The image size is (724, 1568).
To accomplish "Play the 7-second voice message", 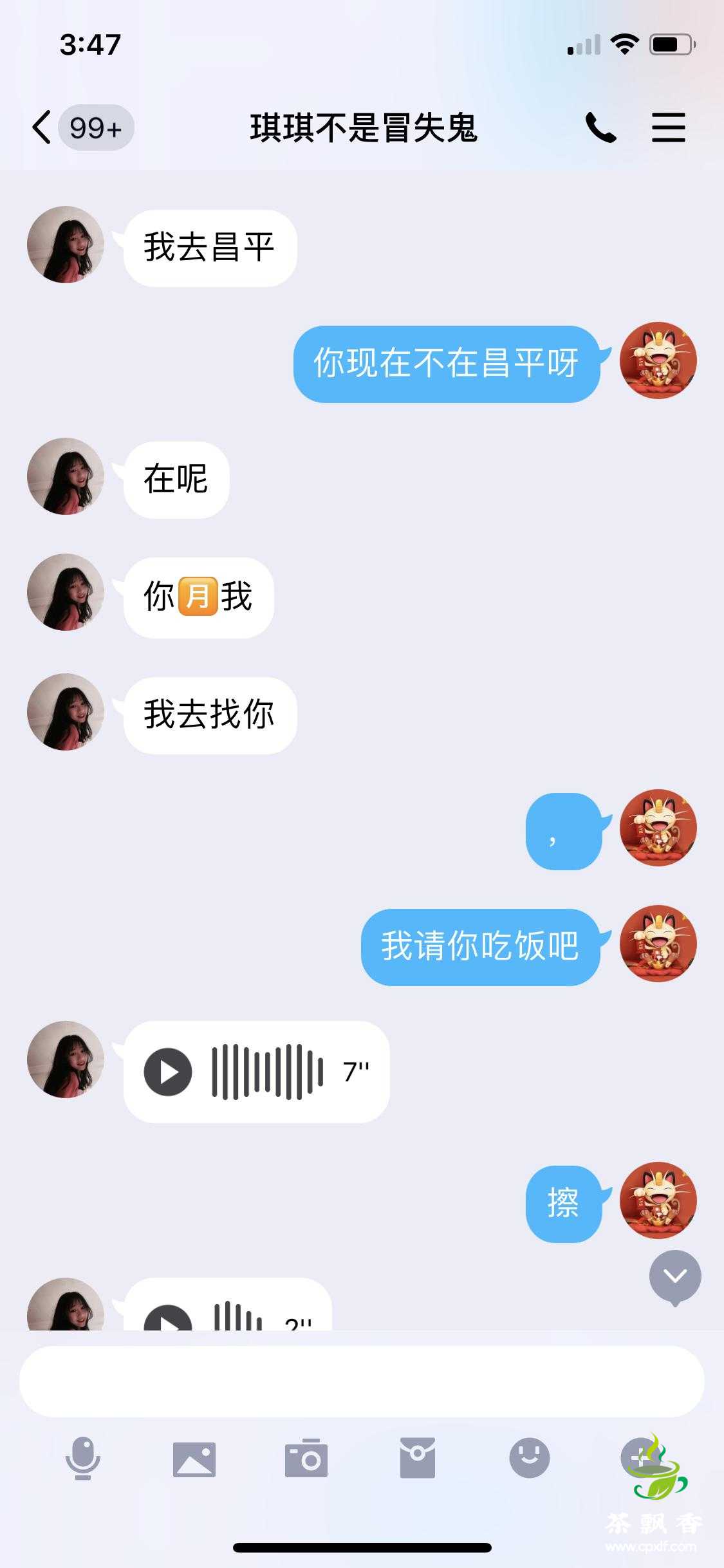I will coord(168,1072).
